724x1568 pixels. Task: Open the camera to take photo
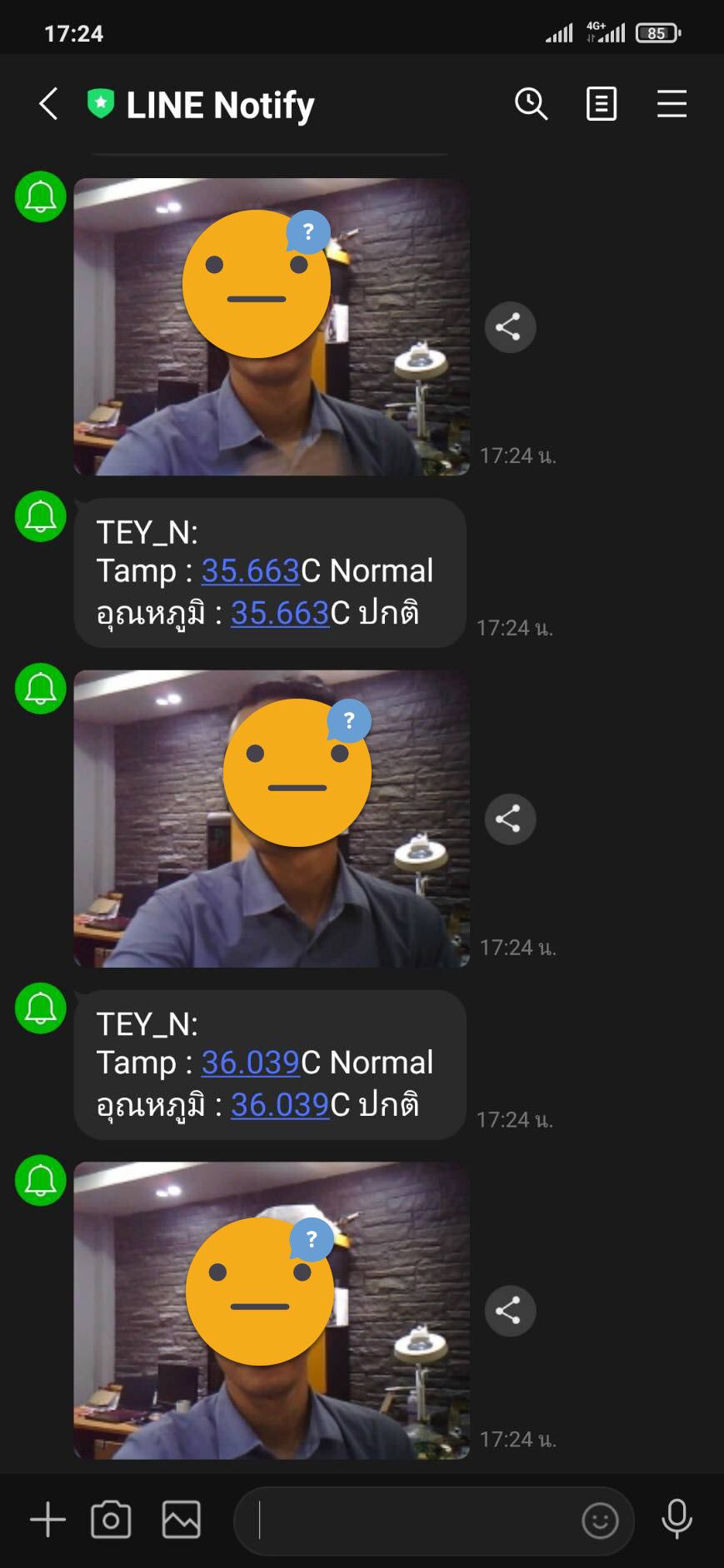(x=111, y=1520)
